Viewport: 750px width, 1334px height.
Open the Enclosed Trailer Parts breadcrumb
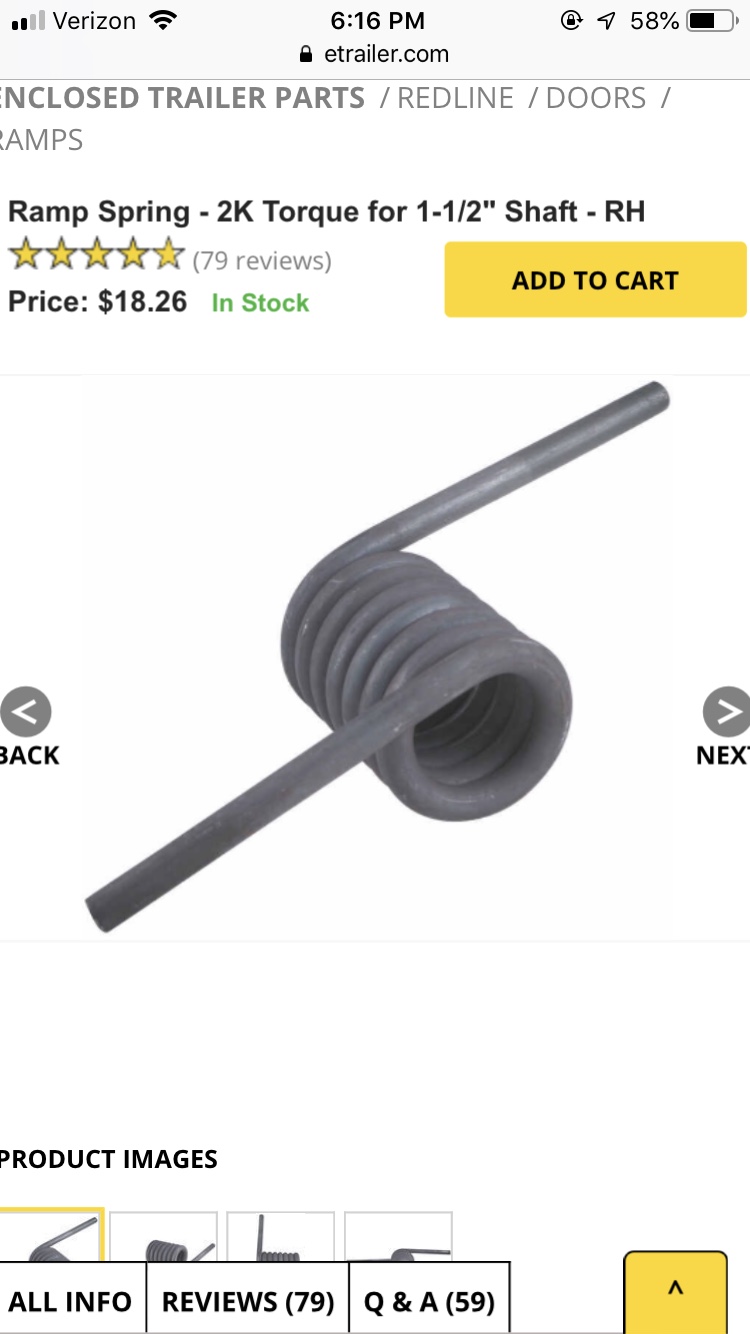(x=182, y=98)
